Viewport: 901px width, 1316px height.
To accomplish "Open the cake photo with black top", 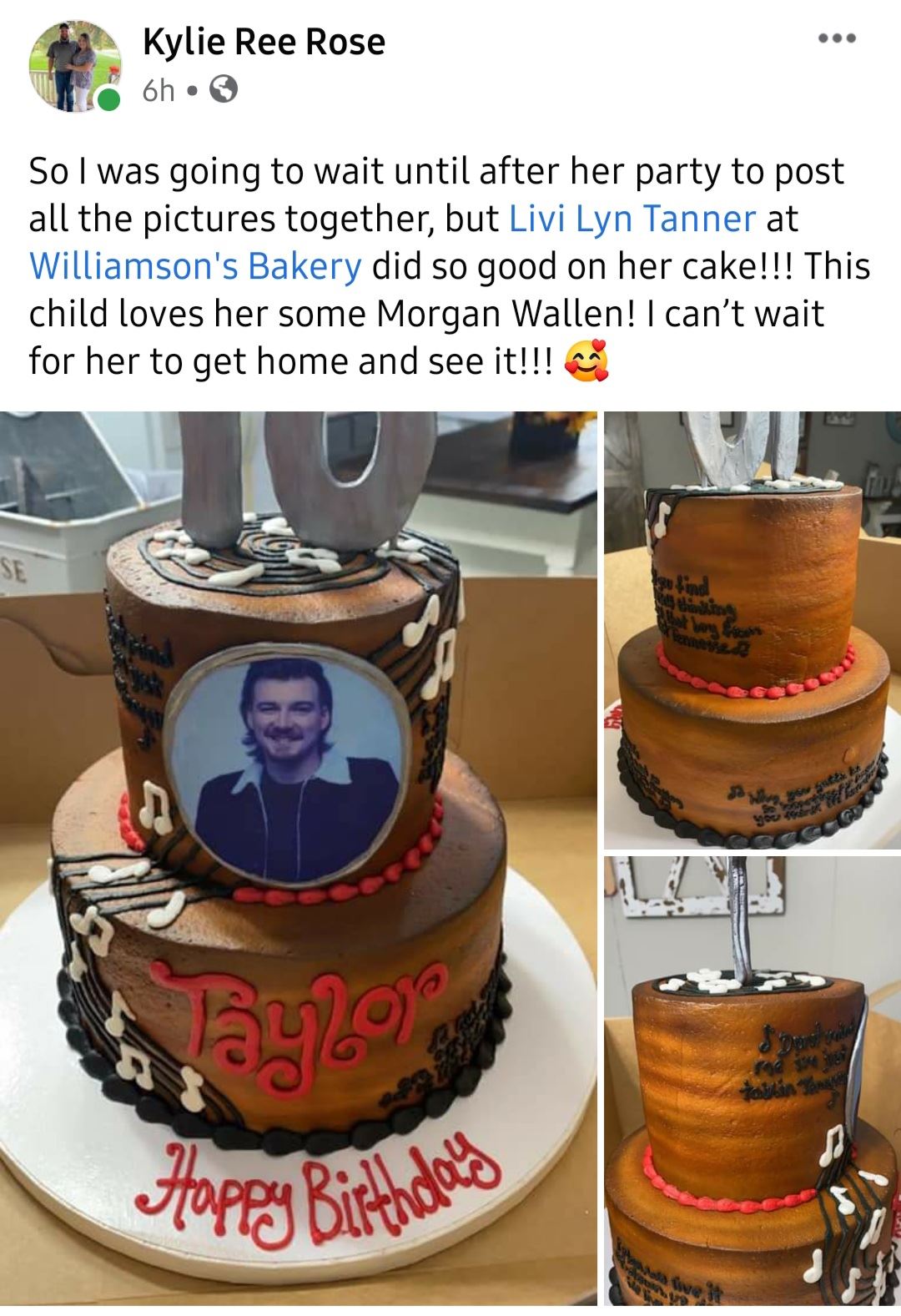I will 753,1081.
